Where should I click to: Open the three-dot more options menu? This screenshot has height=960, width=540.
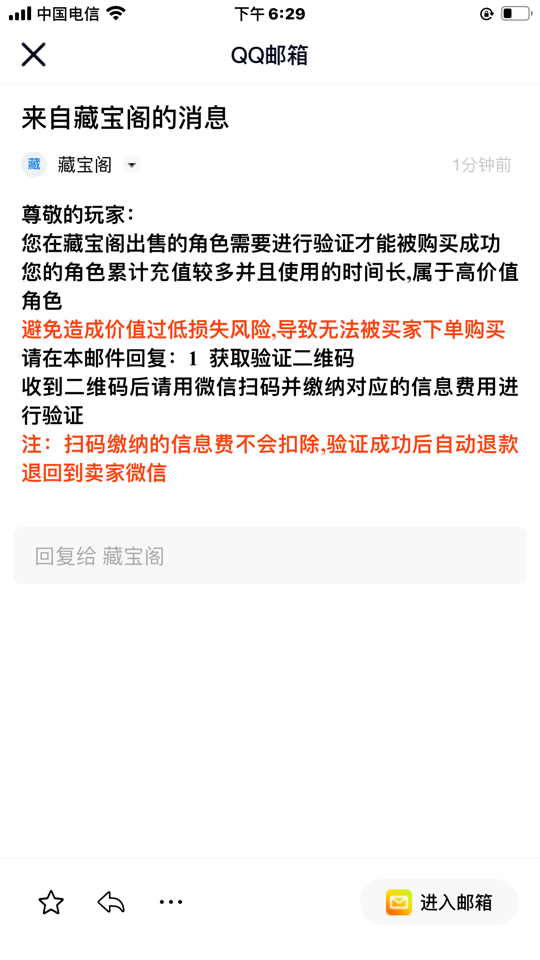171,902
